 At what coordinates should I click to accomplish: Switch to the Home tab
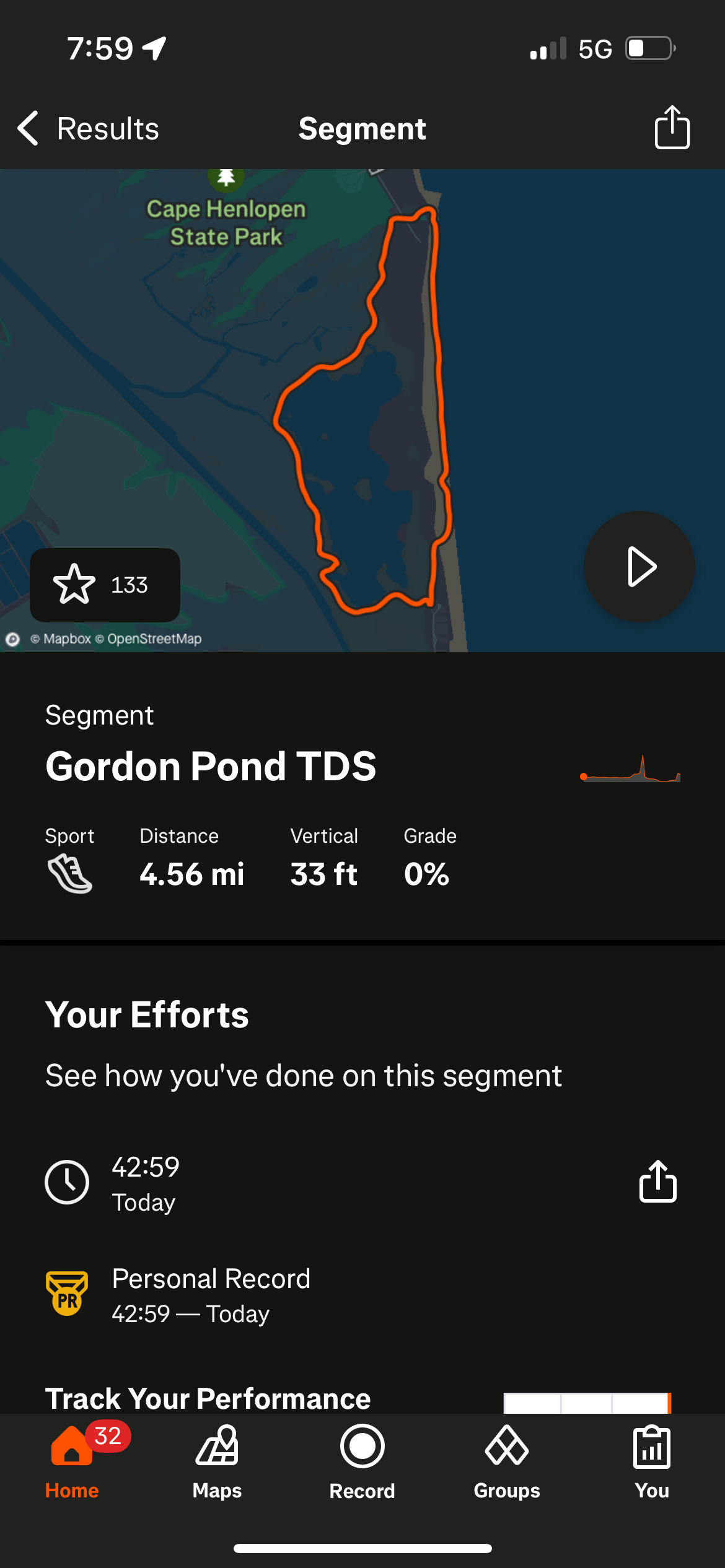point(72,1461)
